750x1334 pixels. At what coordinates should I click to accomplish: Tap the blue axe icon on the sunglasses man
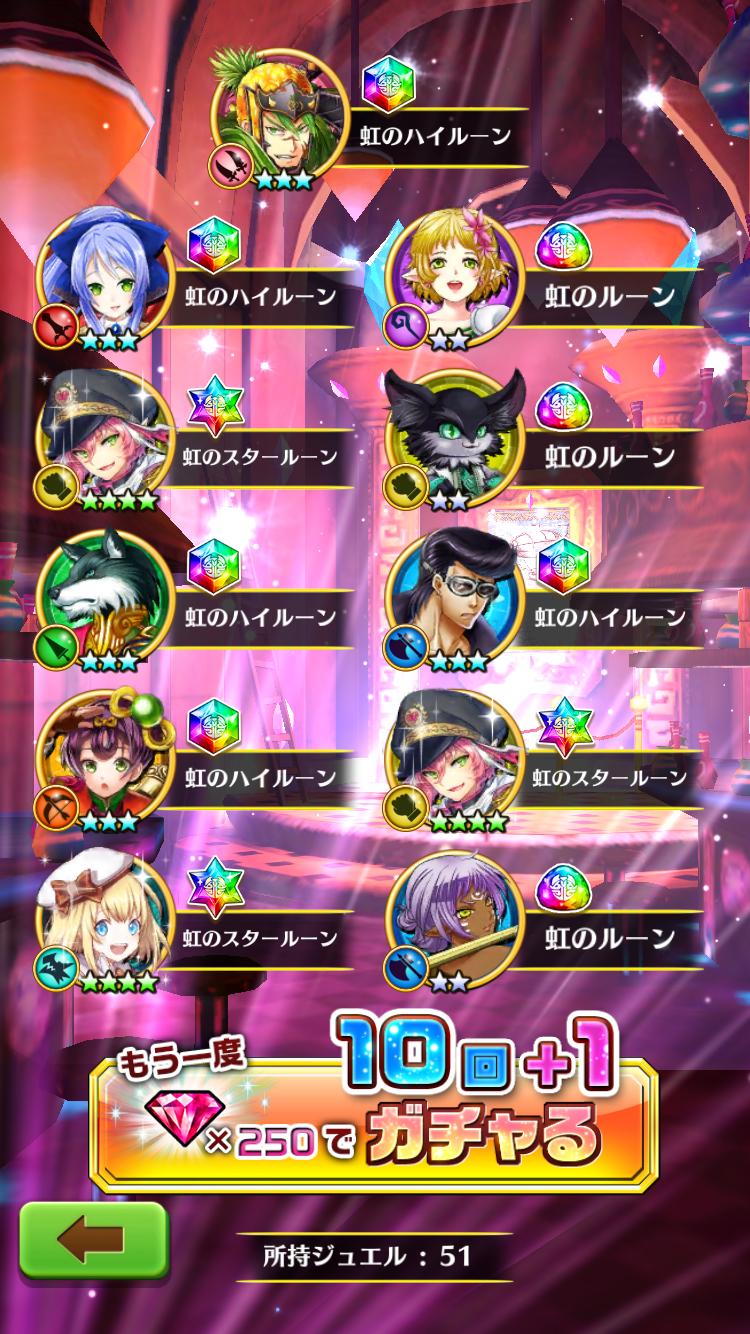408,646
